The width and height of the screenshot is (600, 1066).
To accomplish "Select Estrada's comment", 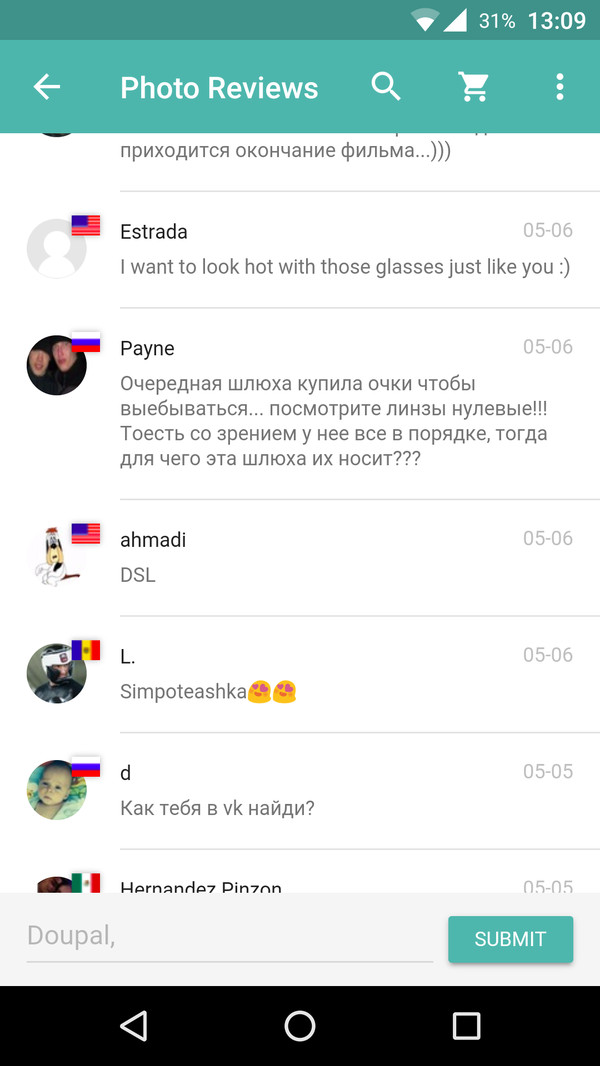I will pos(345,267).
